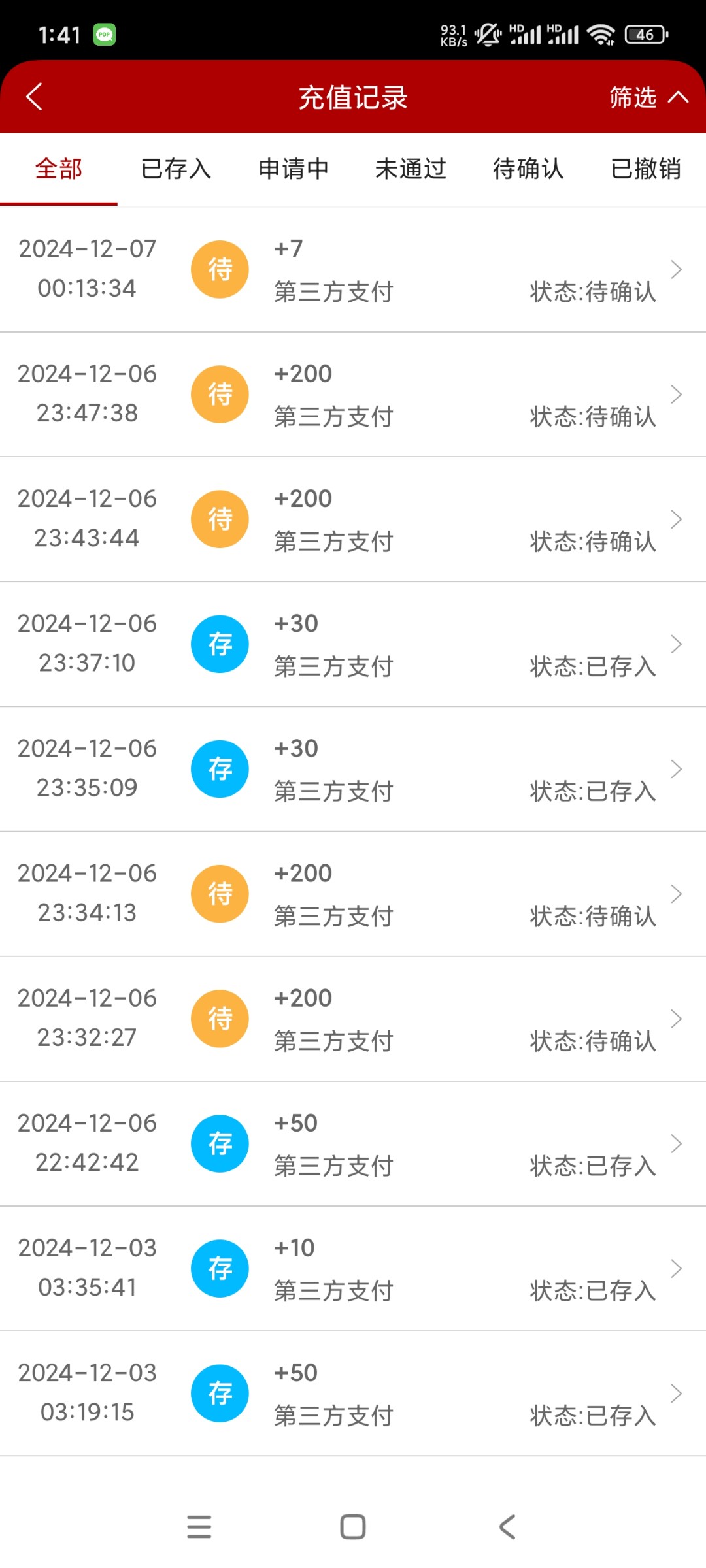706x1568 pixels.
Task: Tap the system home button
Action: click(353, 1527)
